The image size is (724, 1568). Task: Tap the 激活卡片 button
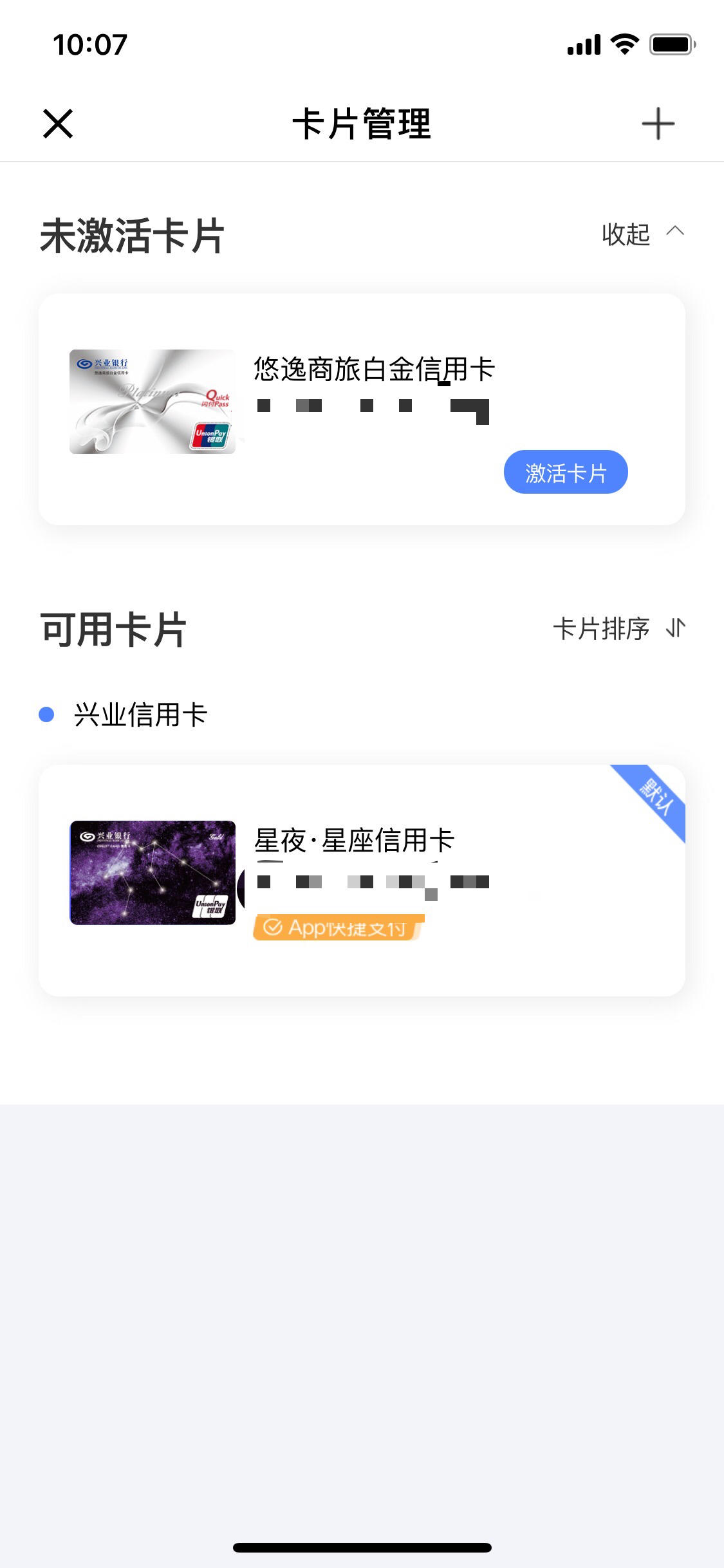tap(566, 472)
